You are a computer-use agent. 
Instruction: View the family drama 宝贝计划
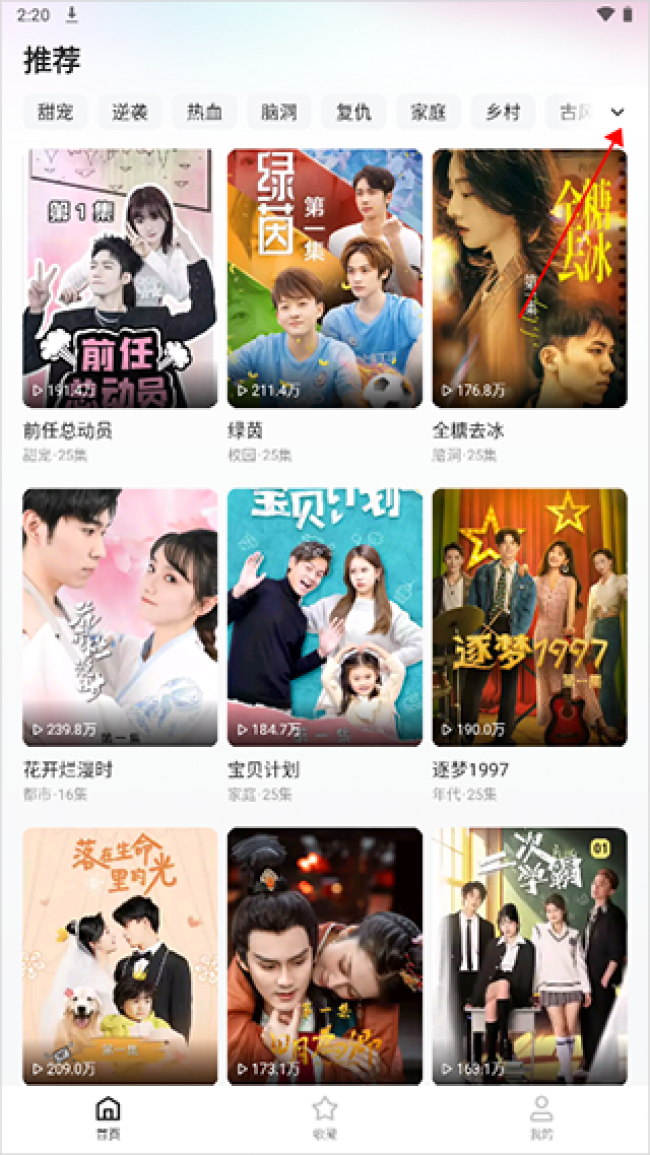[325, 617]
